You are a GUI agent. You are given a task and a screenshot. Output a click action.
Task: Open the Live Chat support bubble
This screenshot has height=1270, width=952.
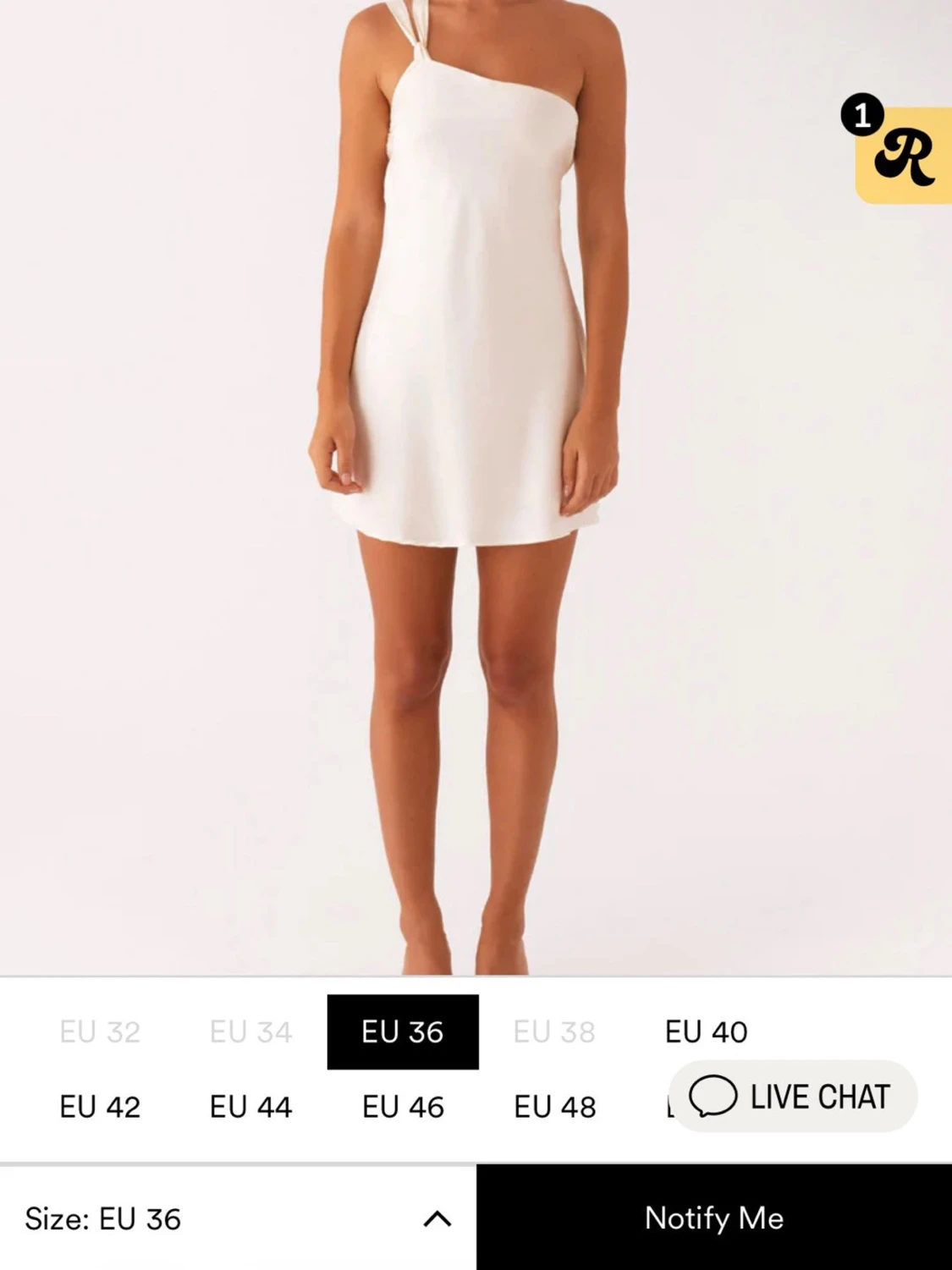click(x=792, y=1097)
